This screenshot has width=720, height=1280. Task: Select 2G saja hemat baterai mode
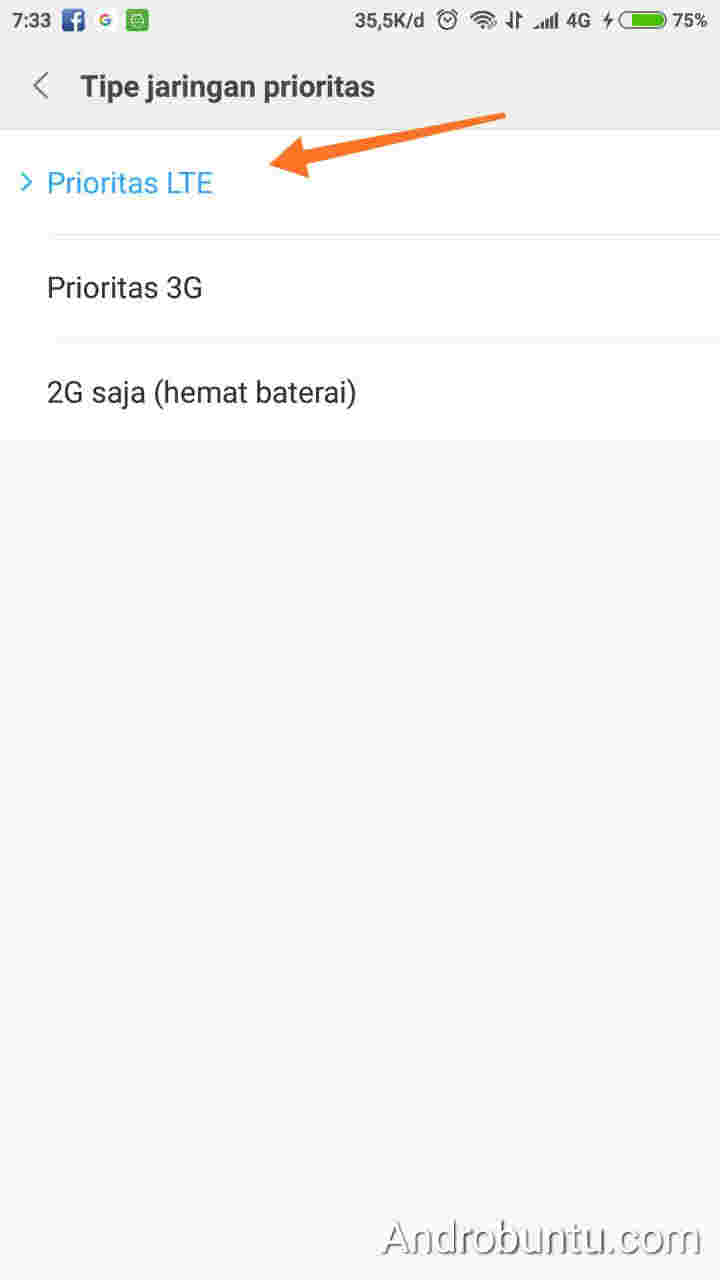(x=201, y=392)
